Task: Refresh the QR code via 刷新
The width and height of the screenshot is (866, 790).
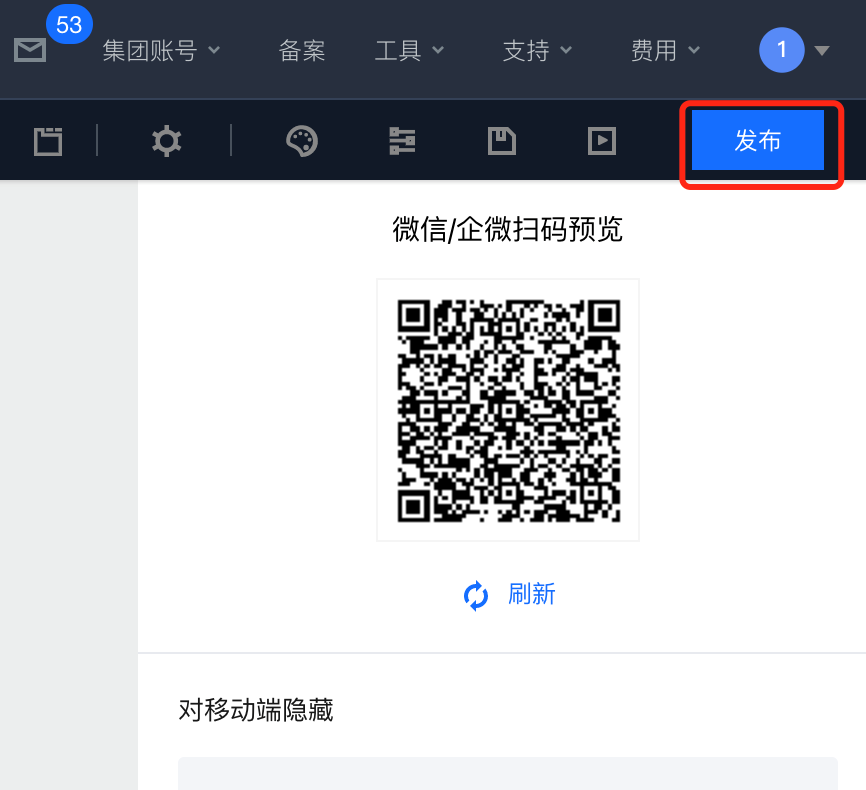Action: tap(510, 595)
